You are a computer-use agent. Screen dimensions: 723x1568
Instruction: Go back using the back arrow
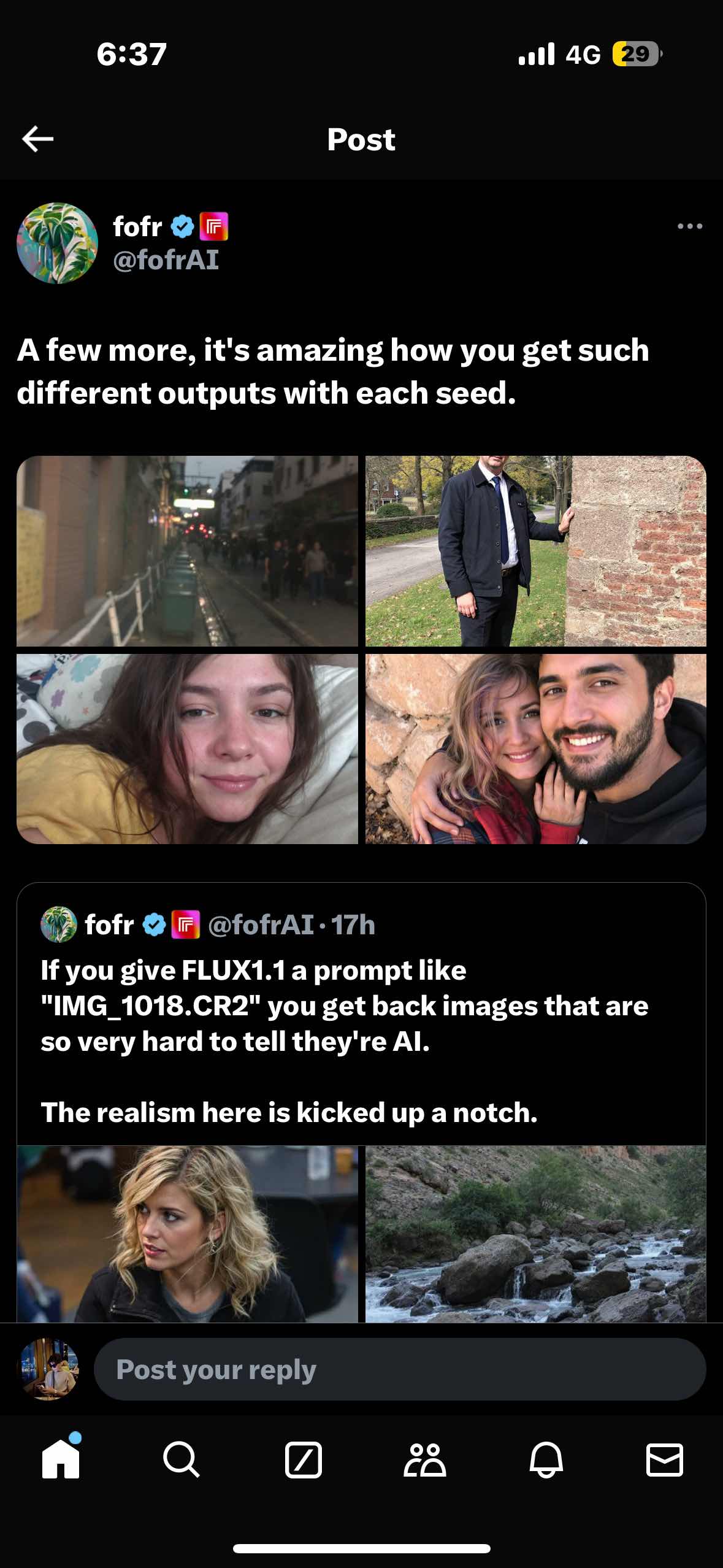pos(38,139)
